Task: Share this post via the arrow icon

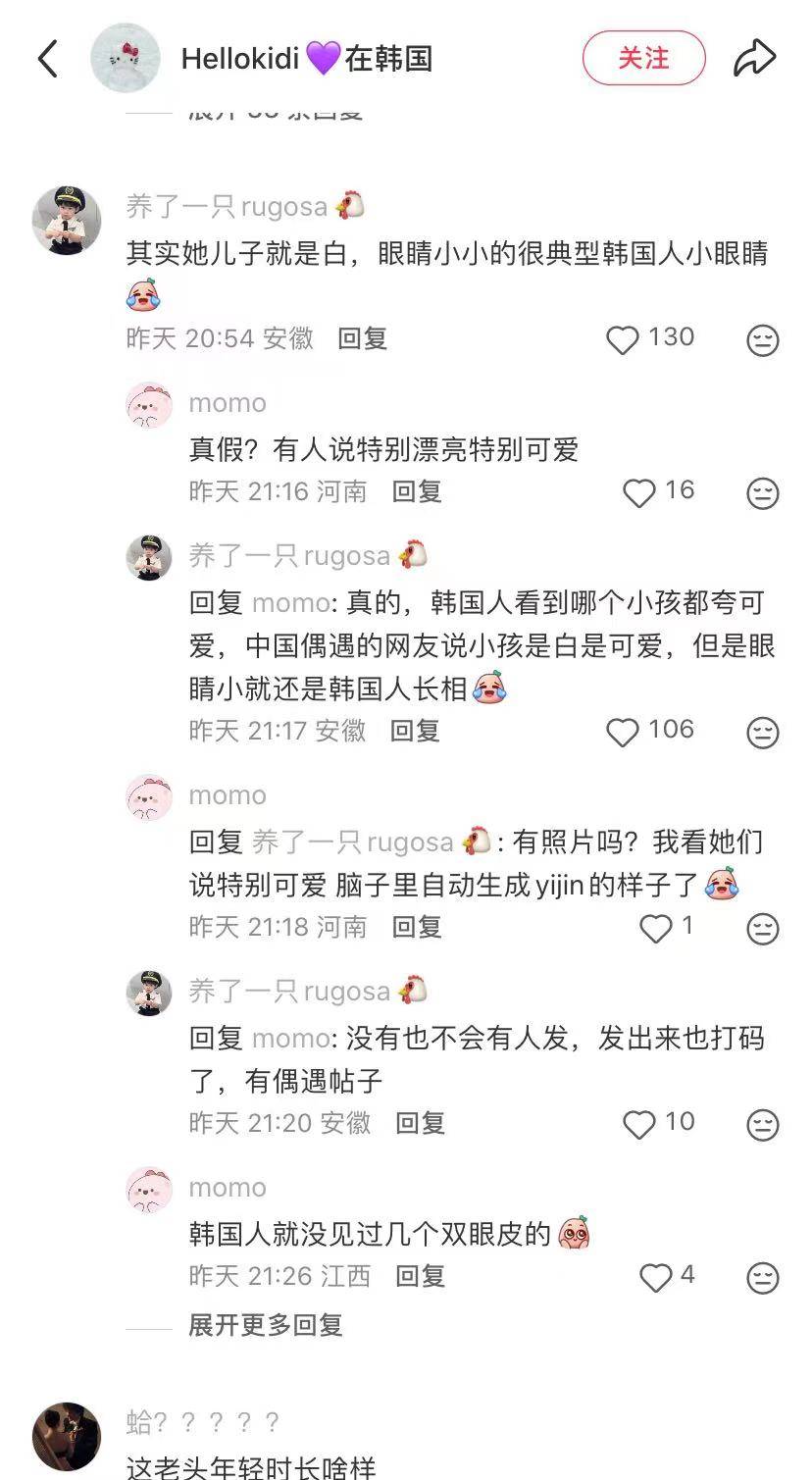Action: pos(754,59)
